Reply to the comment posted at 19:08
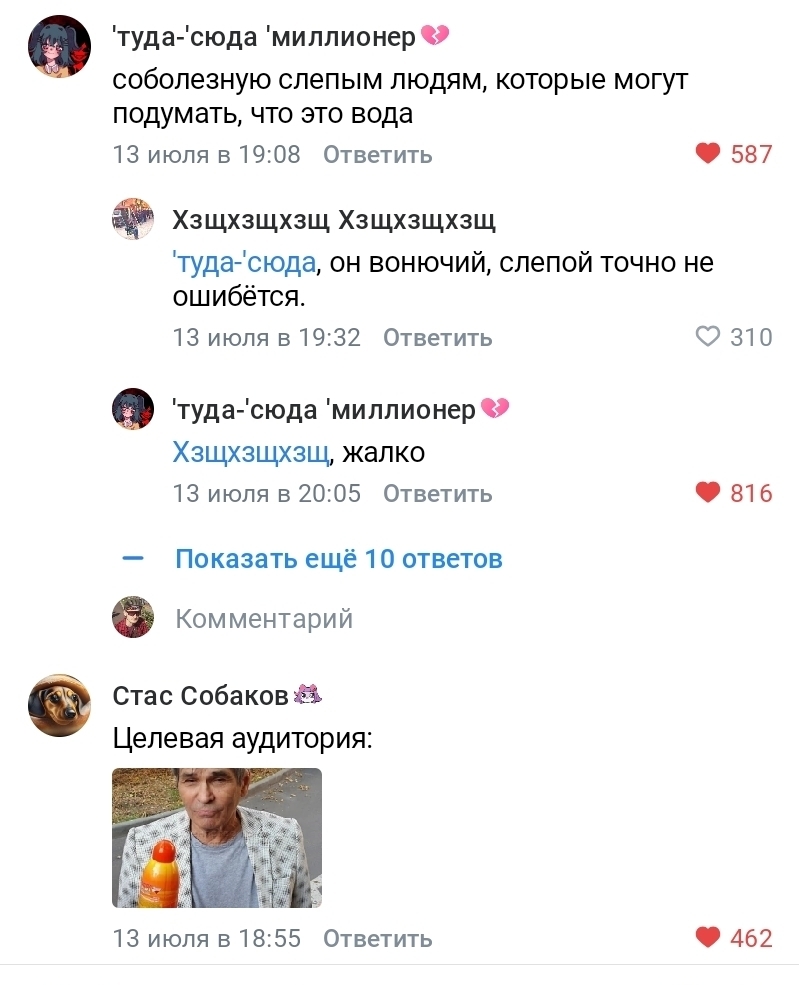Screen dimensions: 799x985 tap(378, 154)
